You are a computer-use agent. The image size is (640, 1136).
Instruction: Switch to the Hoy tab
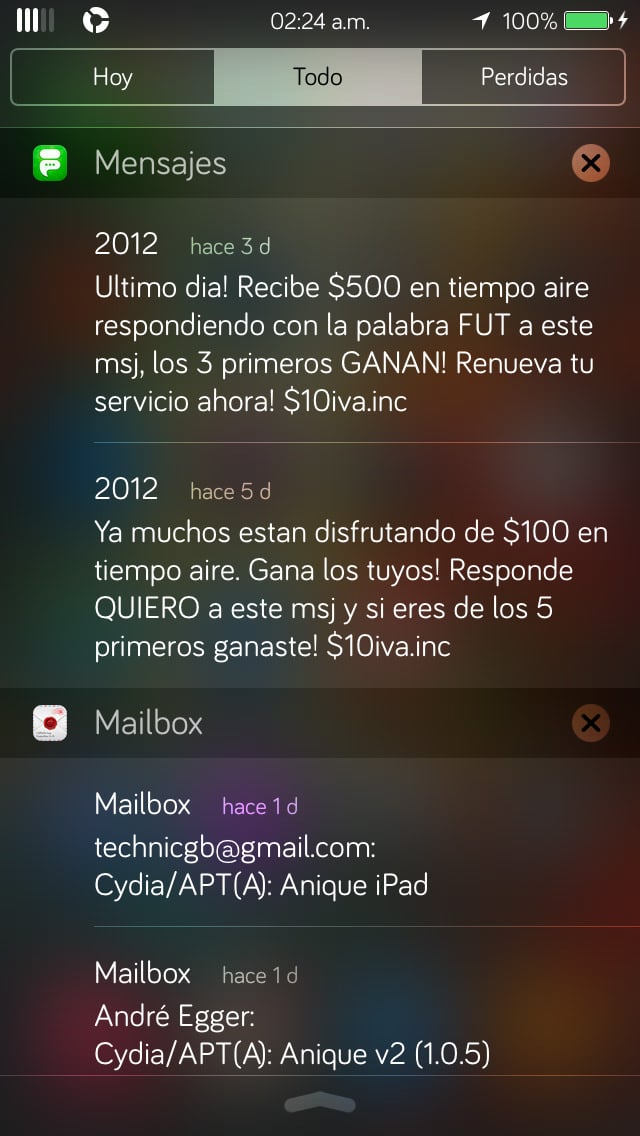pyautogui.click(x=113, y=77)
